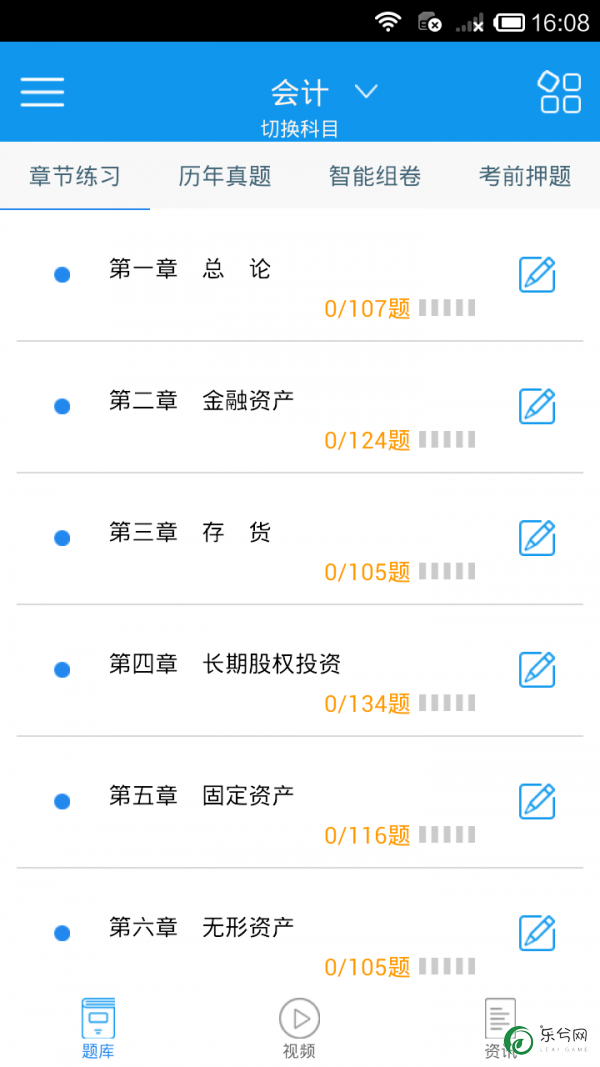Tap the edit icon for 第四章 长期股权投资
Screen dimensions: 600x1067
tap(537, 670)
